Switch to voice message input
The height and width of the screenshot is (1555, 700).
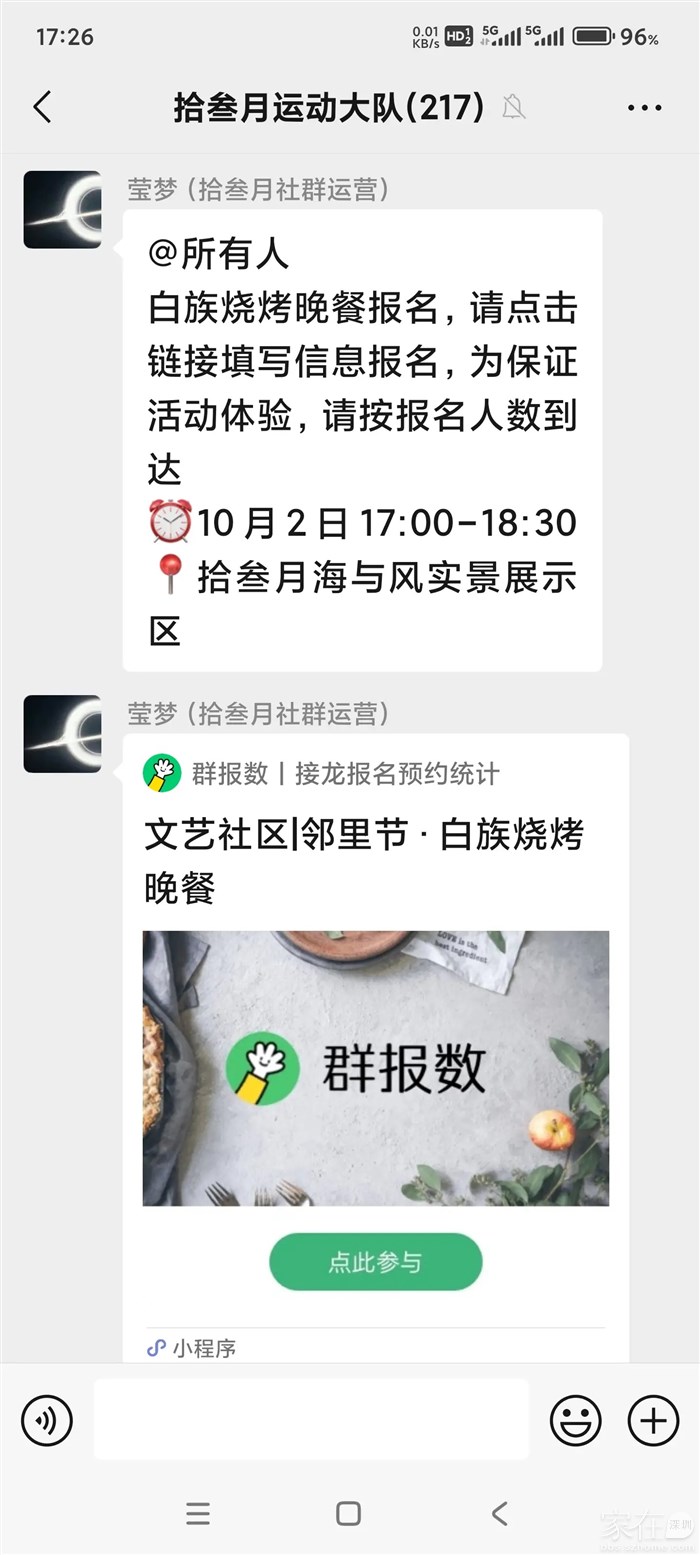pos(47,1419)
